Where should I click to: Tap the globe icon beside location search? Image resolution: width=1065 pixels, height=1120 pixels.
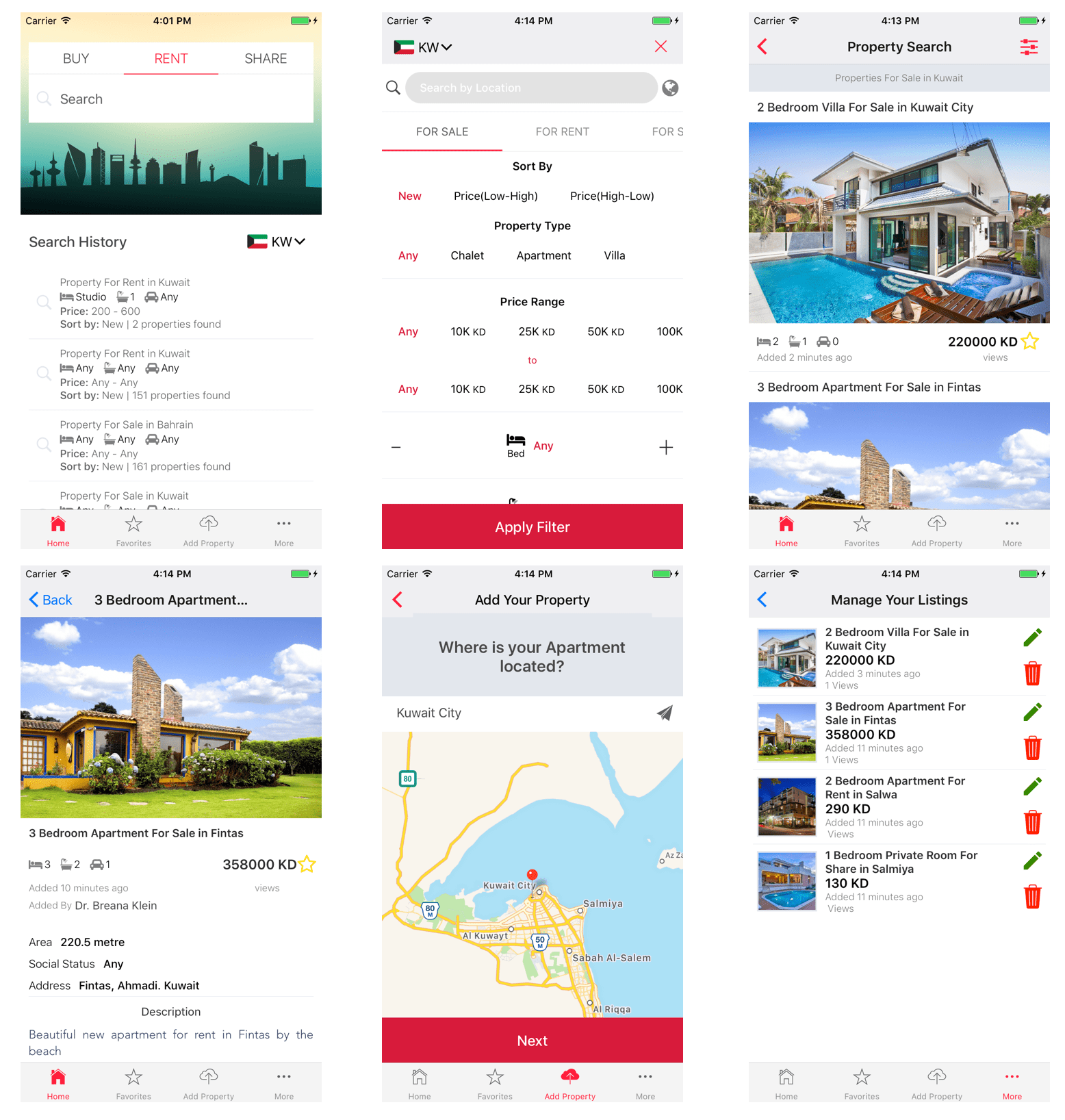(670, 88)
